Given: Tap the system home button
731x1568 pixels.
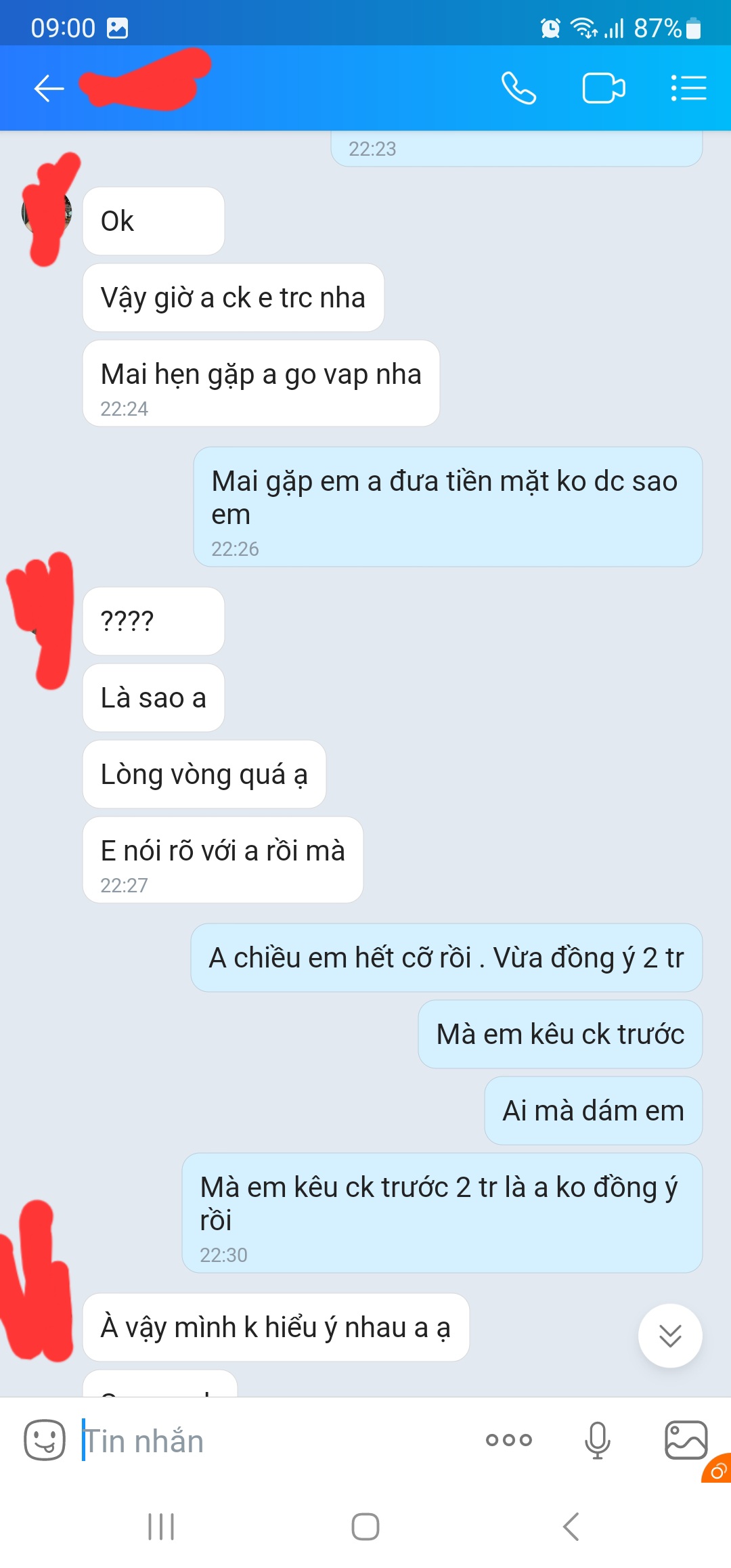Looking at the screenshot, I should click(365, 1527).
